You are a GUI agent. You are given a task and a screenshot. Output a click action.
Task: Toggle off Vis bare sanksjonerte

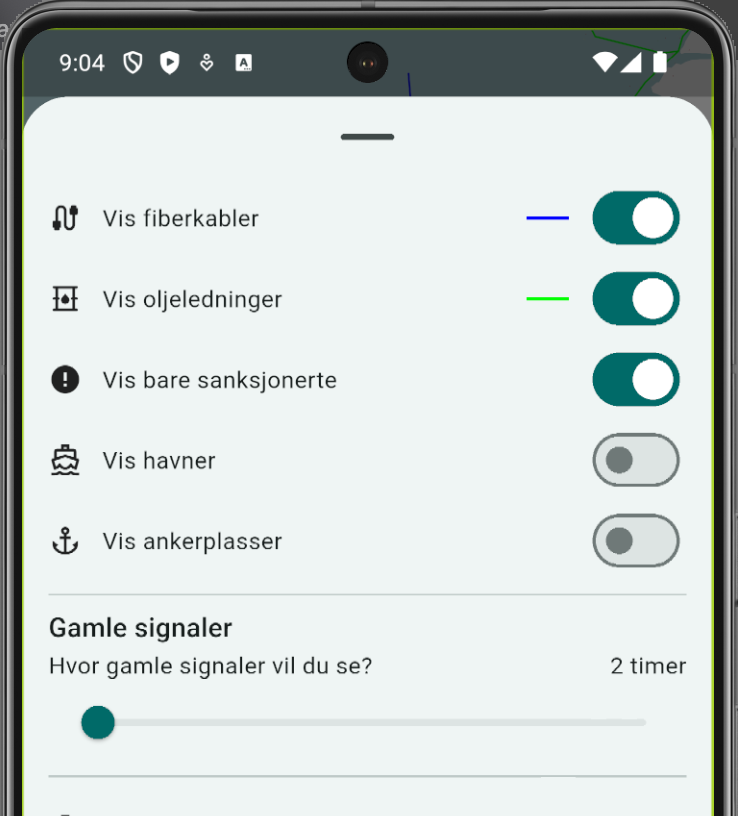tap(635, 380)
